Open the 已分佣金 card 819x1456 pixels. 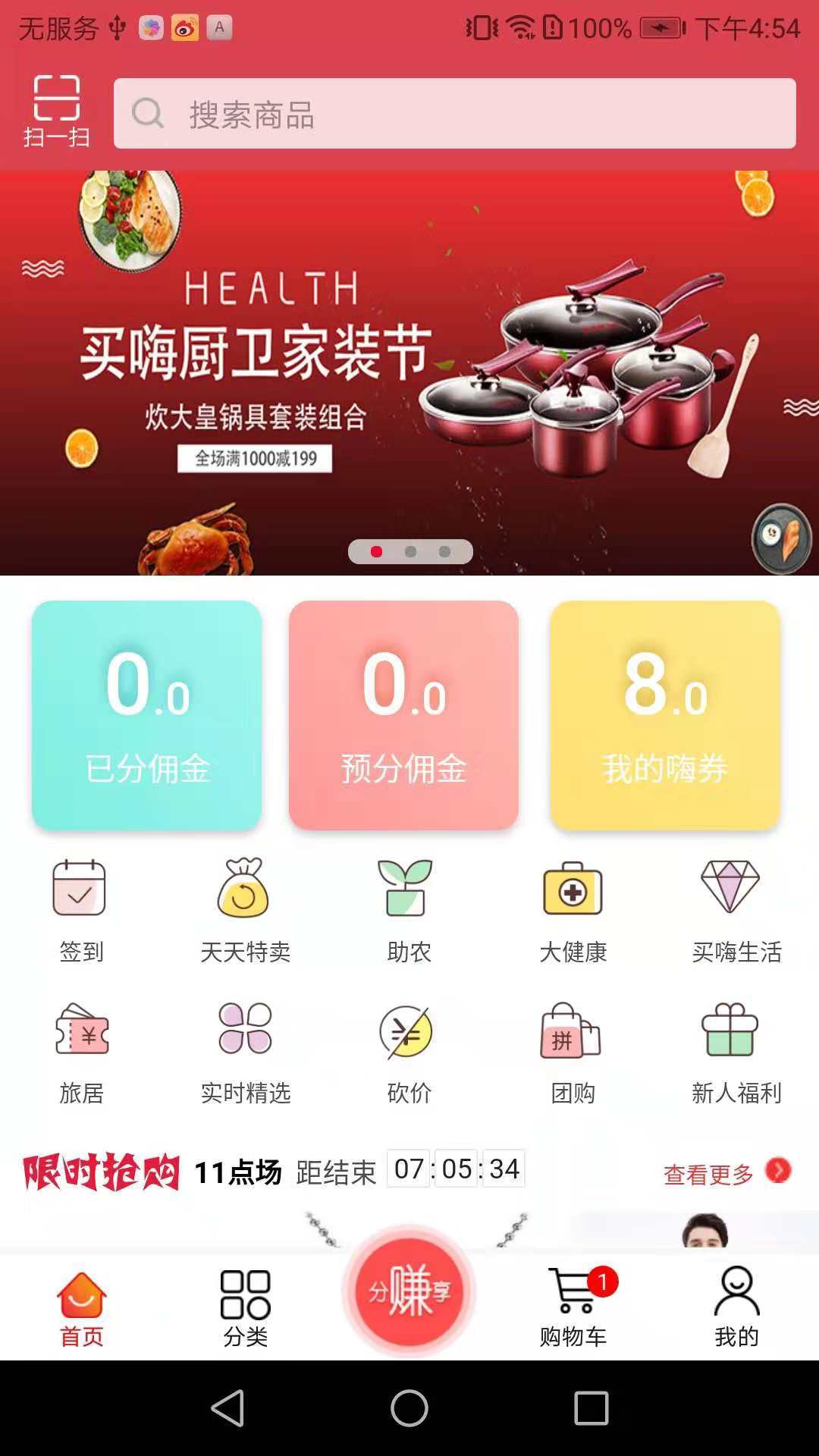coord(147,714)
